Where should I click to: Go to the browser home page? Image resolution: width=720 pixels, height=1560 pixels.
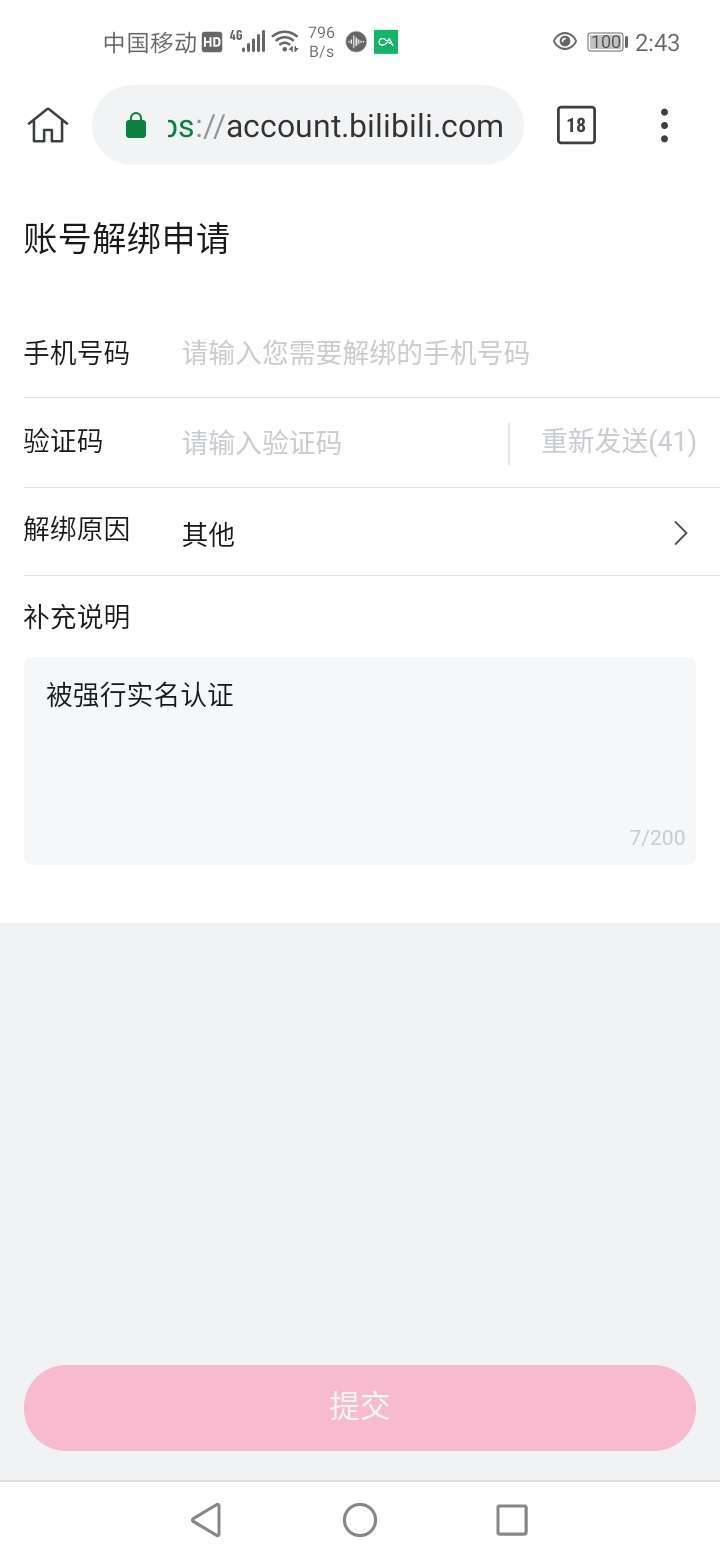(x=48, y=126)
